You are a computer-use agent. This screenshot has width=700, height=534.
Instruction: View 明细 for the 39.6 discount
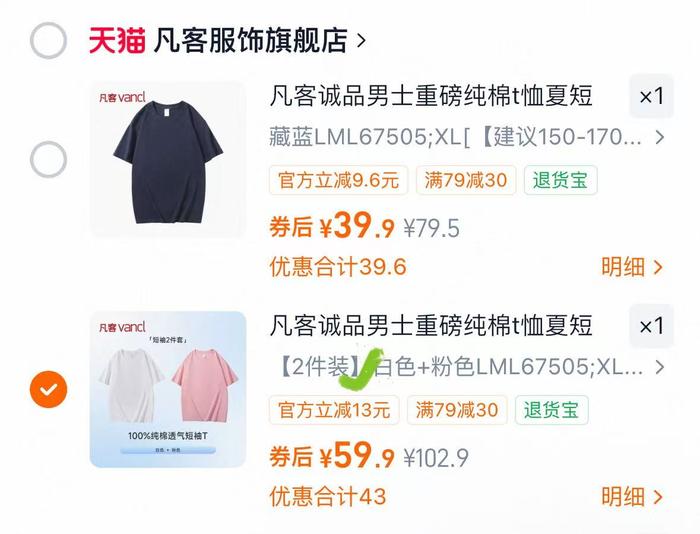point(632,267)
